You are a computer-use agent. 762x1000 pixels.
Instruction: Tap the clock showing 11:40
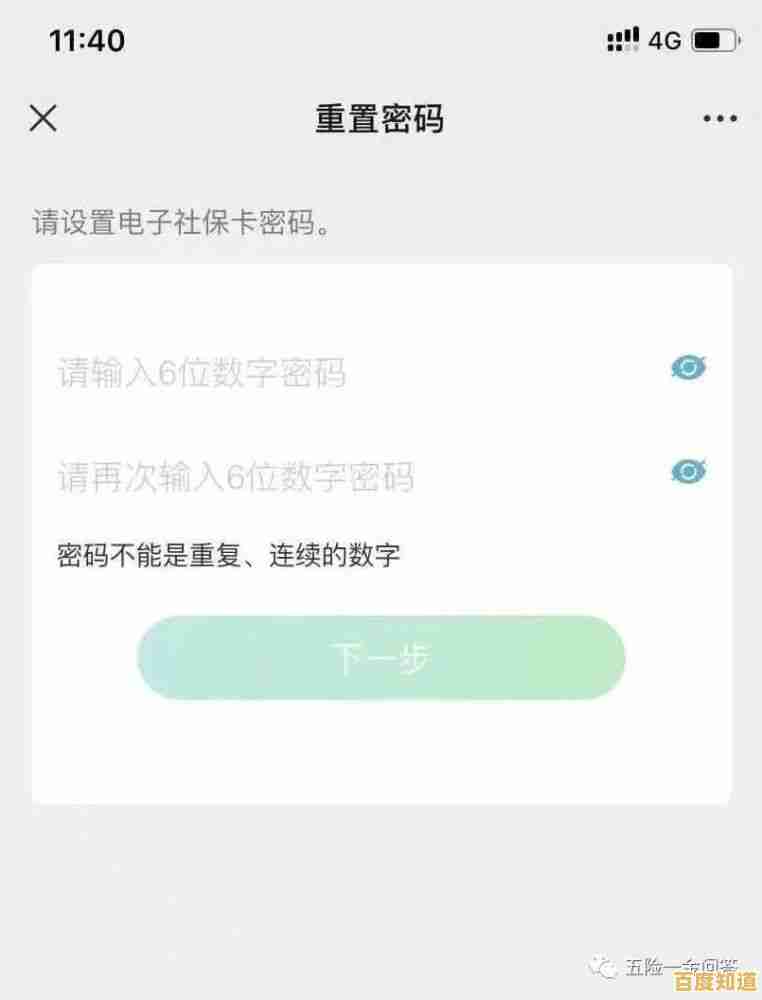85,41
